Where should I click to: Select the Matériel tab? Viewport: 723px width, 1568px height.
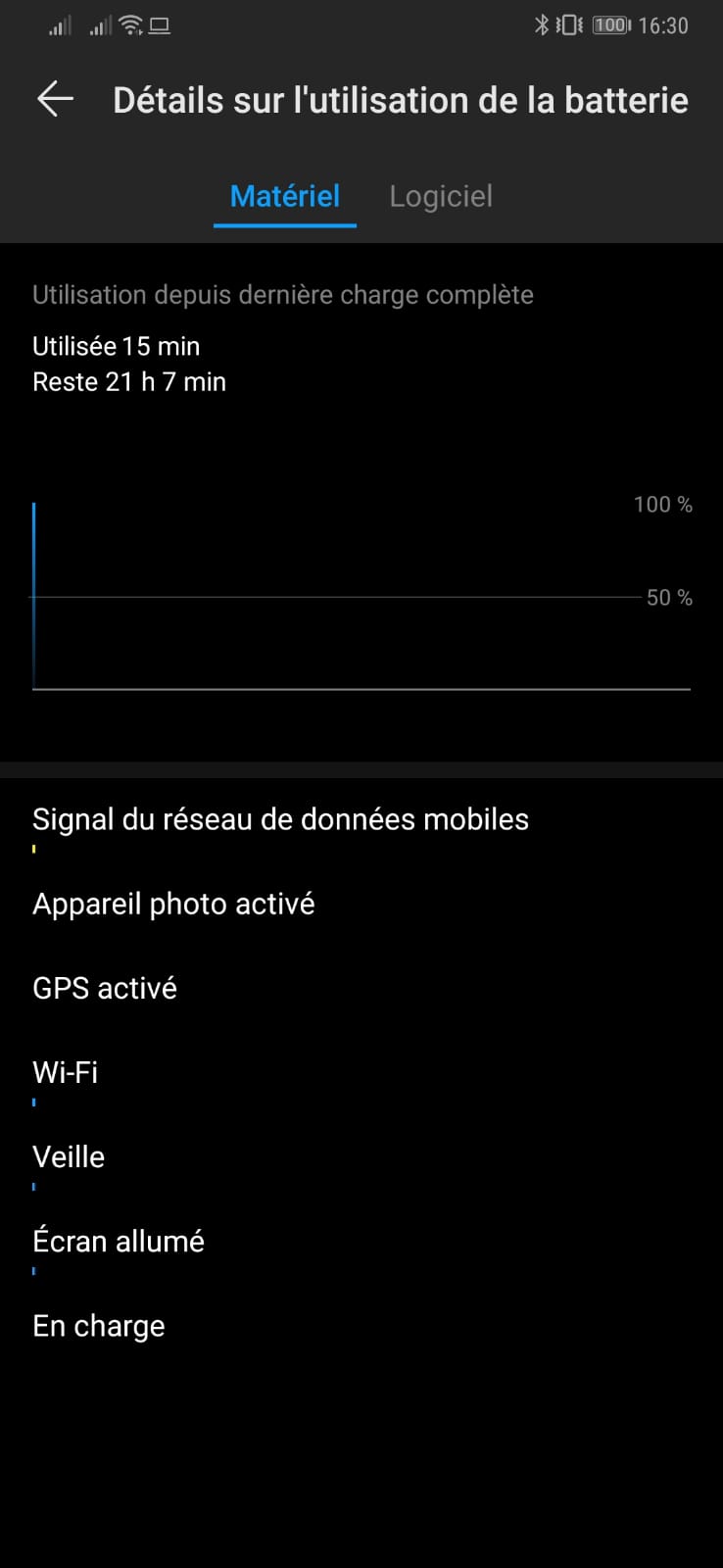(285, 196)
